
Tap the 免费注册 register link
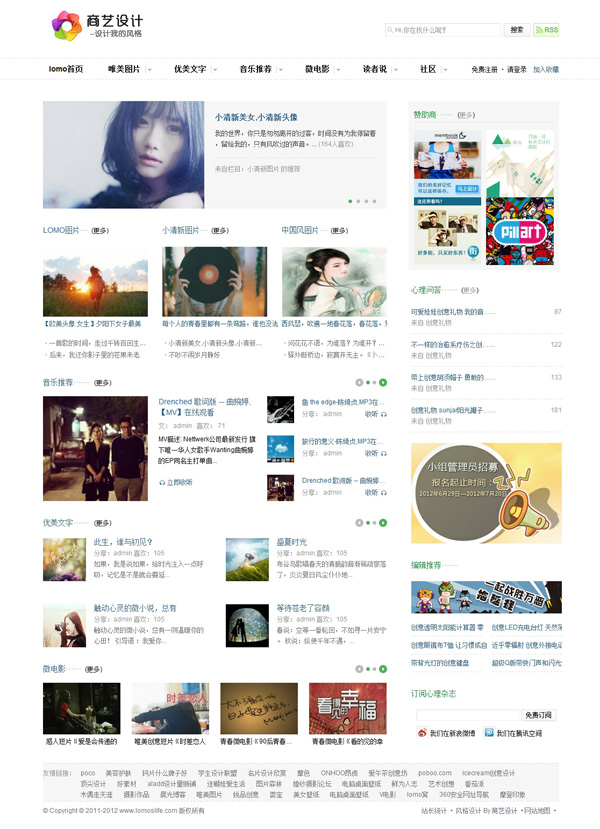484,70
